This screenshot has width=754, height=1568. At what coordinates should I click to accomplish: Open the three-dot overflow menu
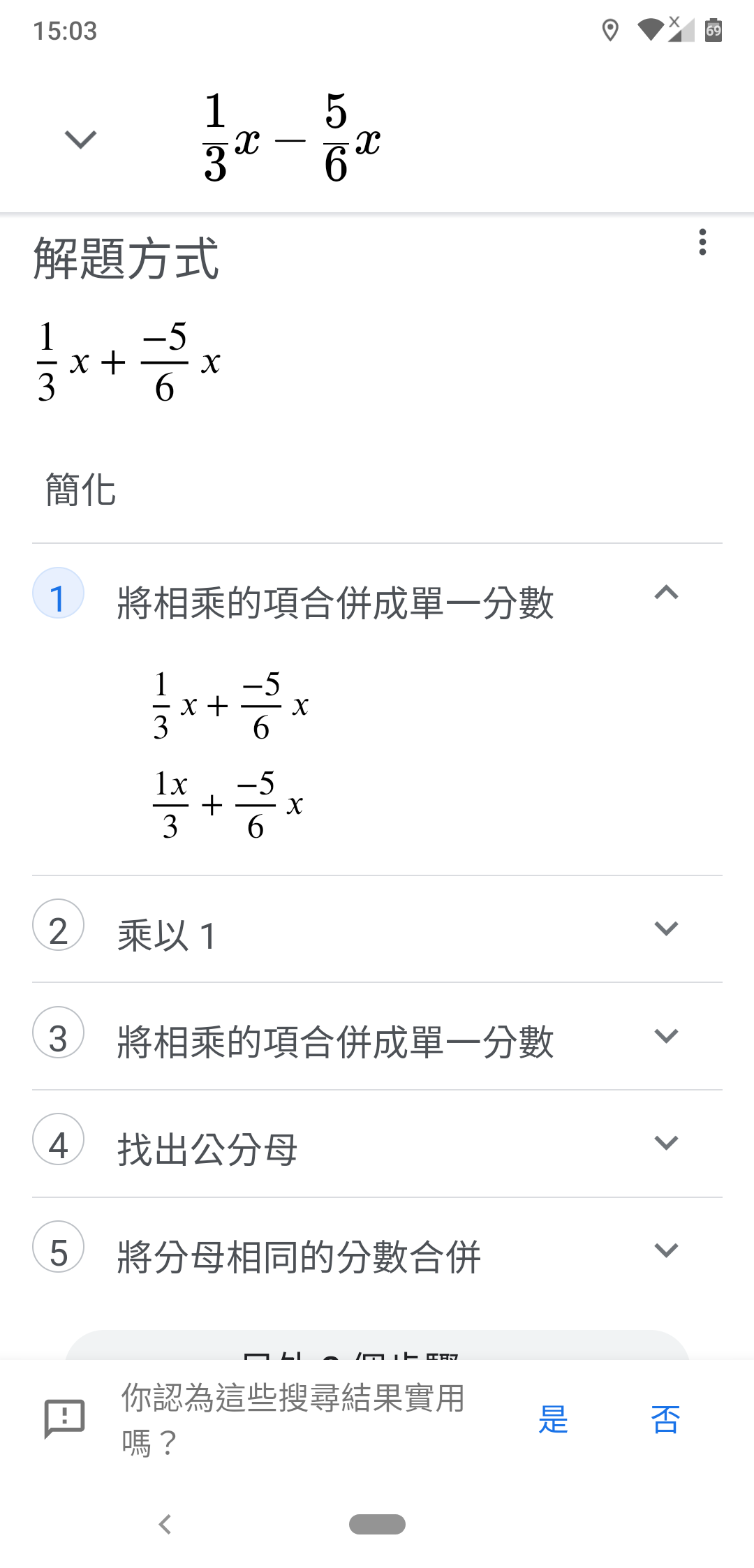702,242
